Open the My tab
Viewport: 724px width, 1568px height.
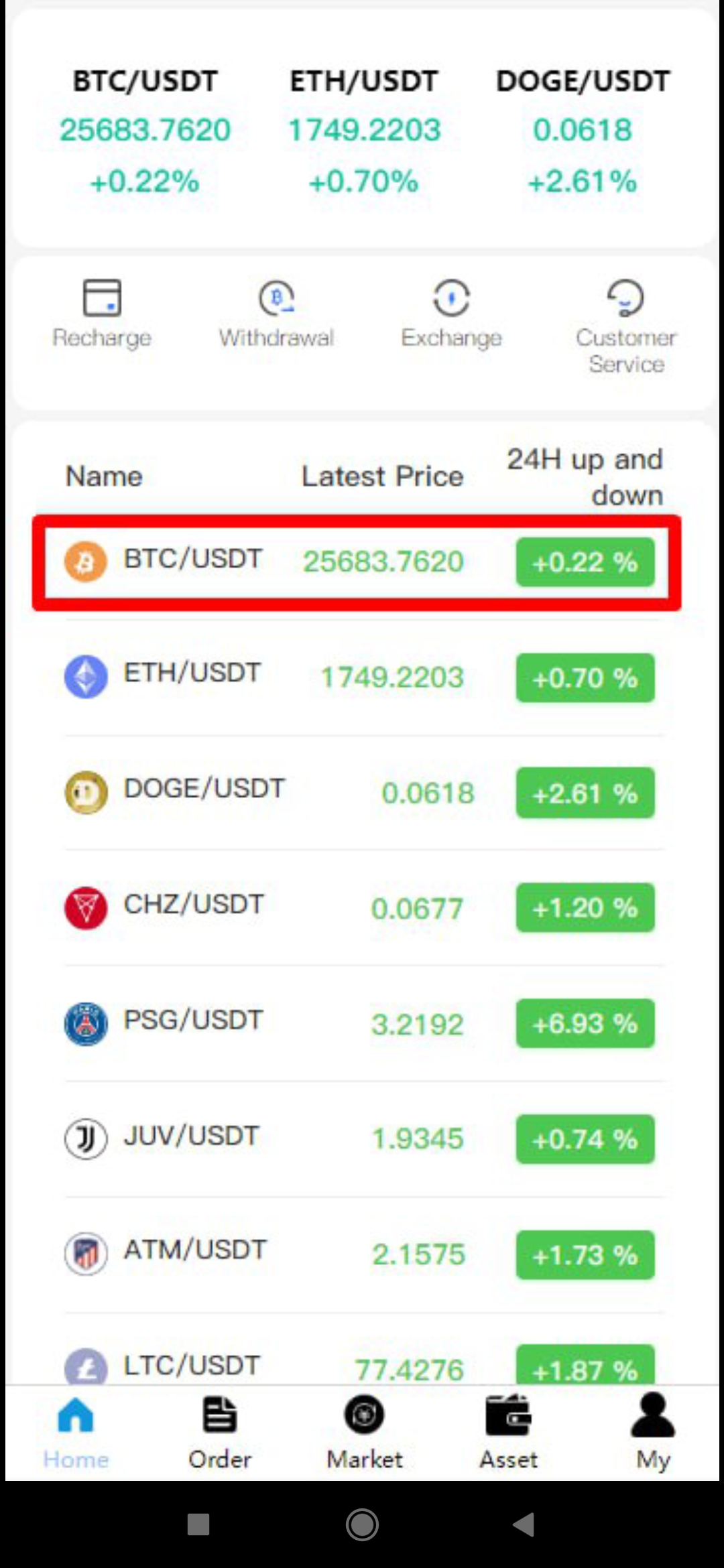pyautogui.click(x=652, y=1433)
